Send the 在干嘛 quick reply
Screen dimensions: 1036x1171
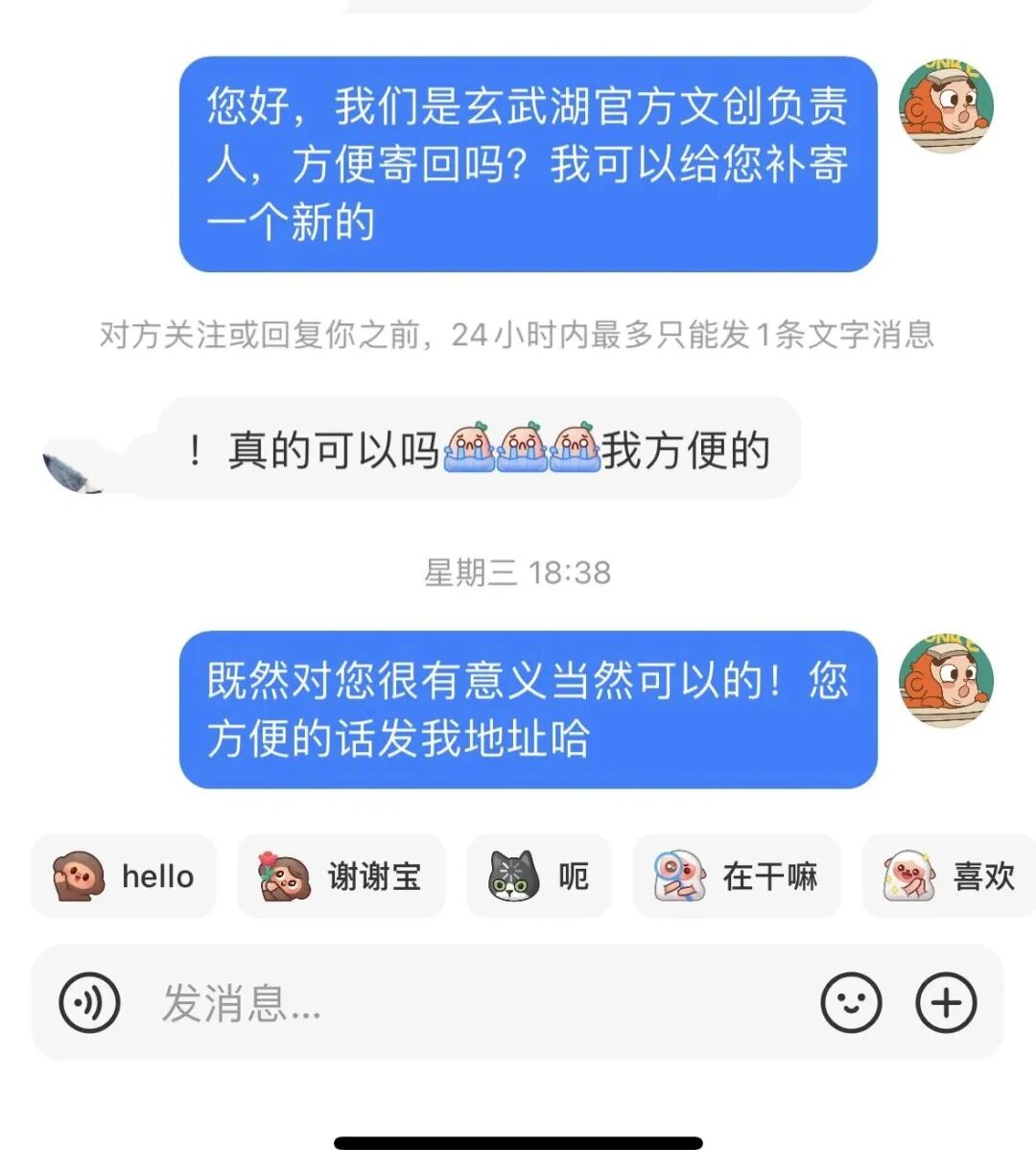(x=736, y=876)
